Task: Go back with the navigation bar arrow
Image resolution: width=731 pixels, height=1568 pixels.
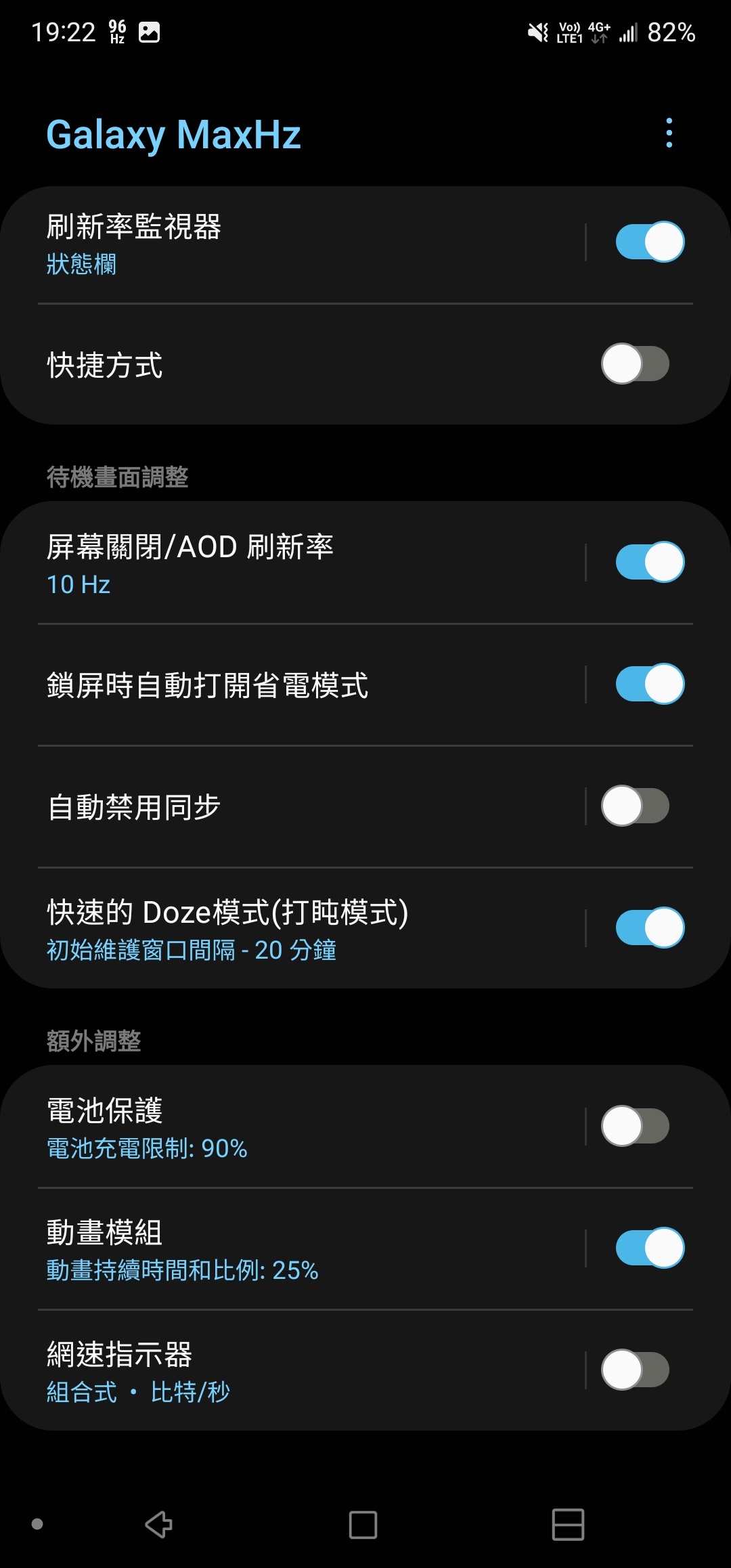Action: (x=160, y=1525)
